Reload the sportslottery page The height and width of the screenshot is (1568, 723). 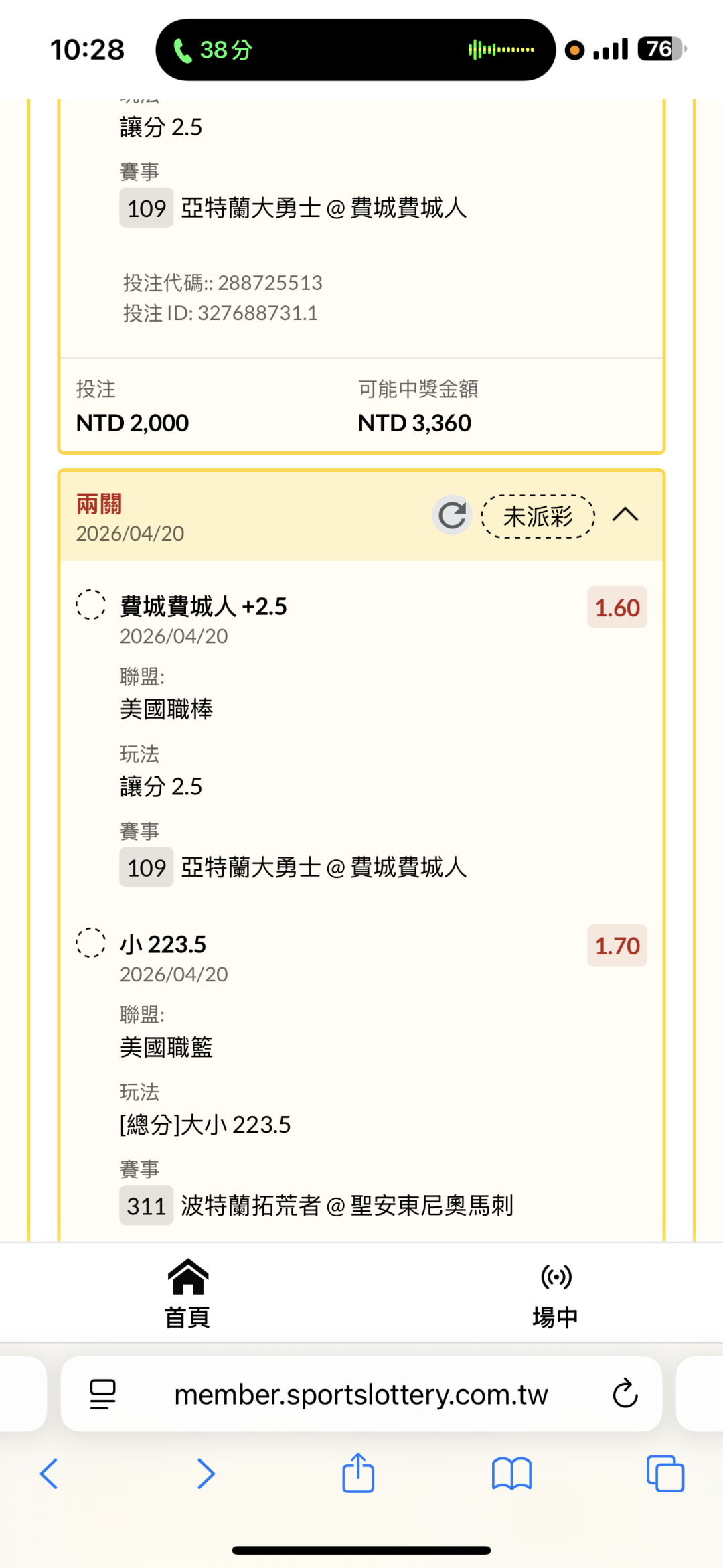(x=625, y=1395)
